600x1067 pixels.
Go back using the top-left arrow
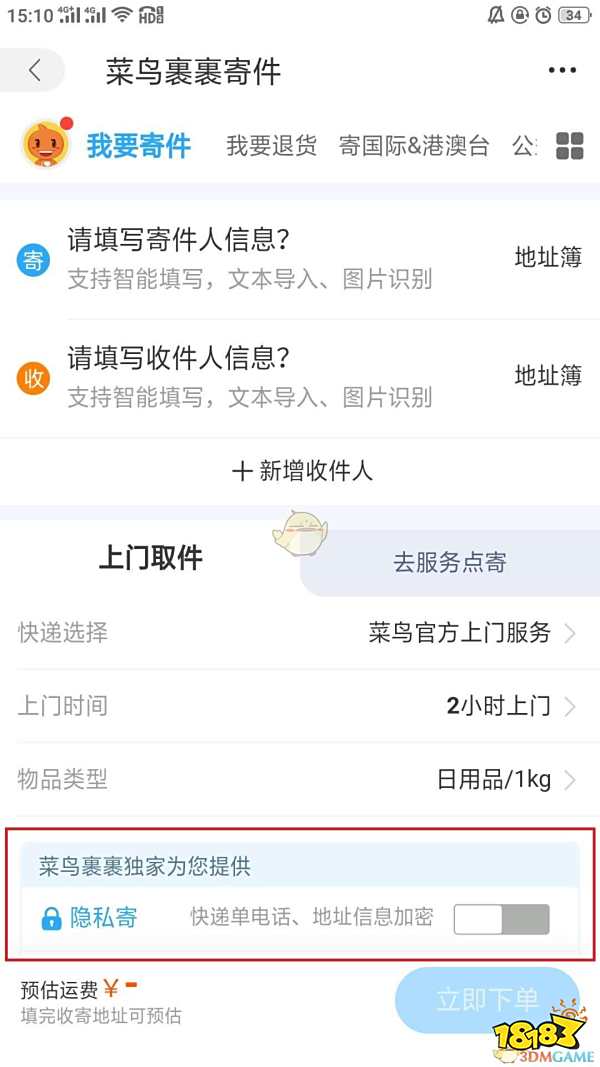(35, 71)
